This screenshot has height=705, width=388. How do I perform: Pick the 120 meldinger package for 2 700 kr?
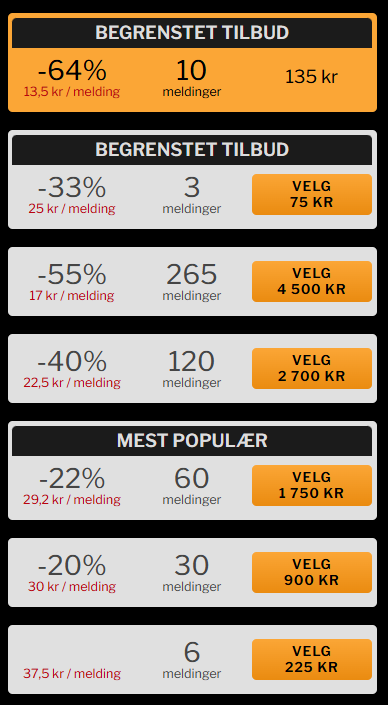pos(312,368)
